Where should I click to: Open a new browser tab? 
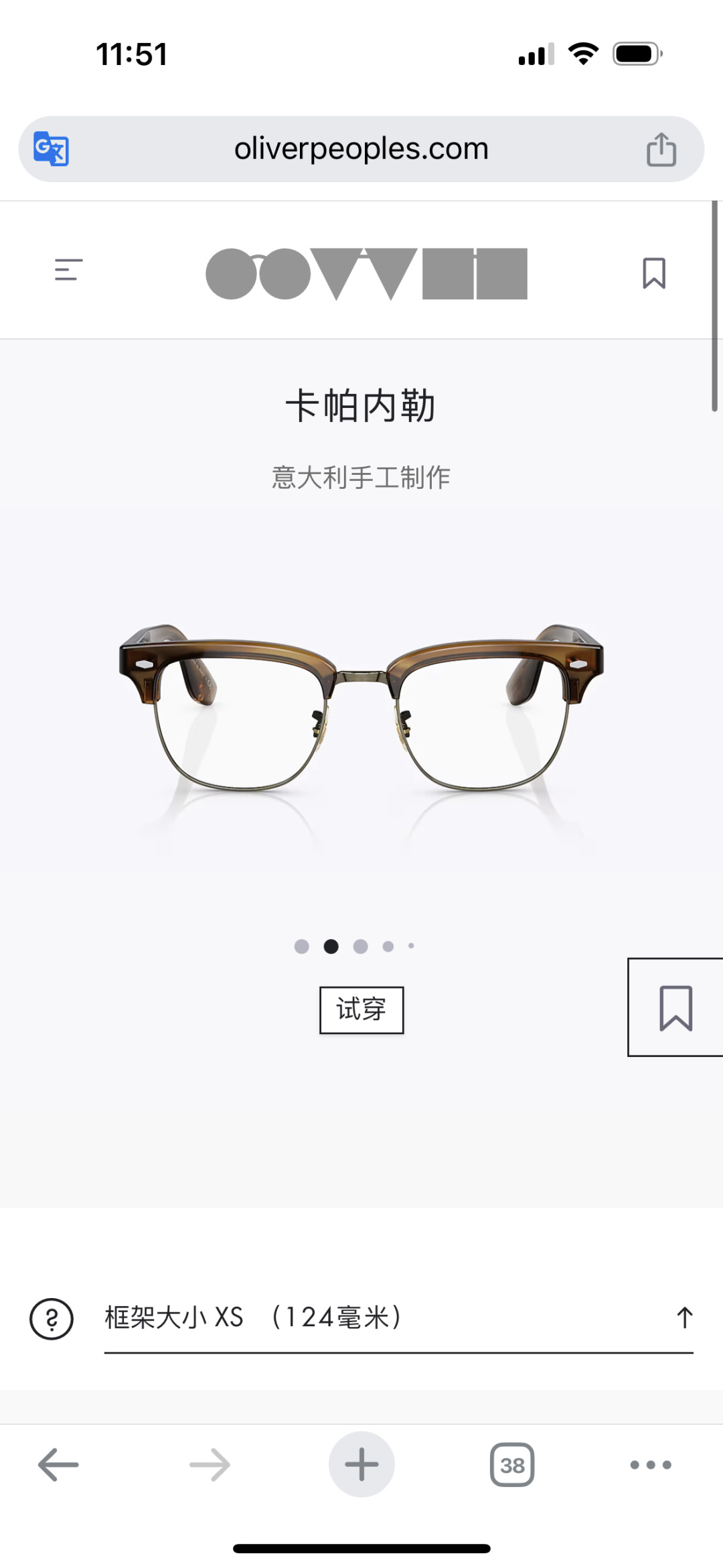click(x=361, y=1464)
